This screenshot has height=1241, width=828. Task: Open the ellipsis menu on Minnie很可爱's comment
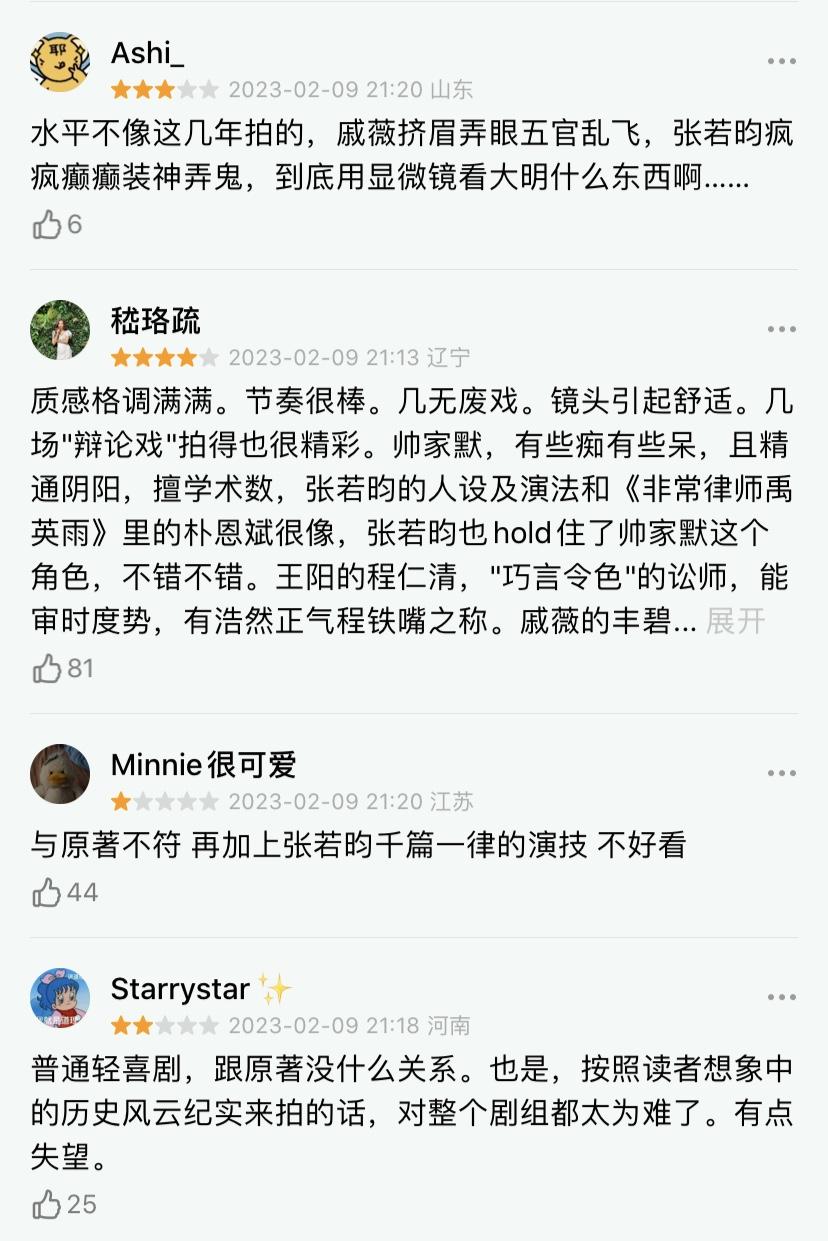779,772
